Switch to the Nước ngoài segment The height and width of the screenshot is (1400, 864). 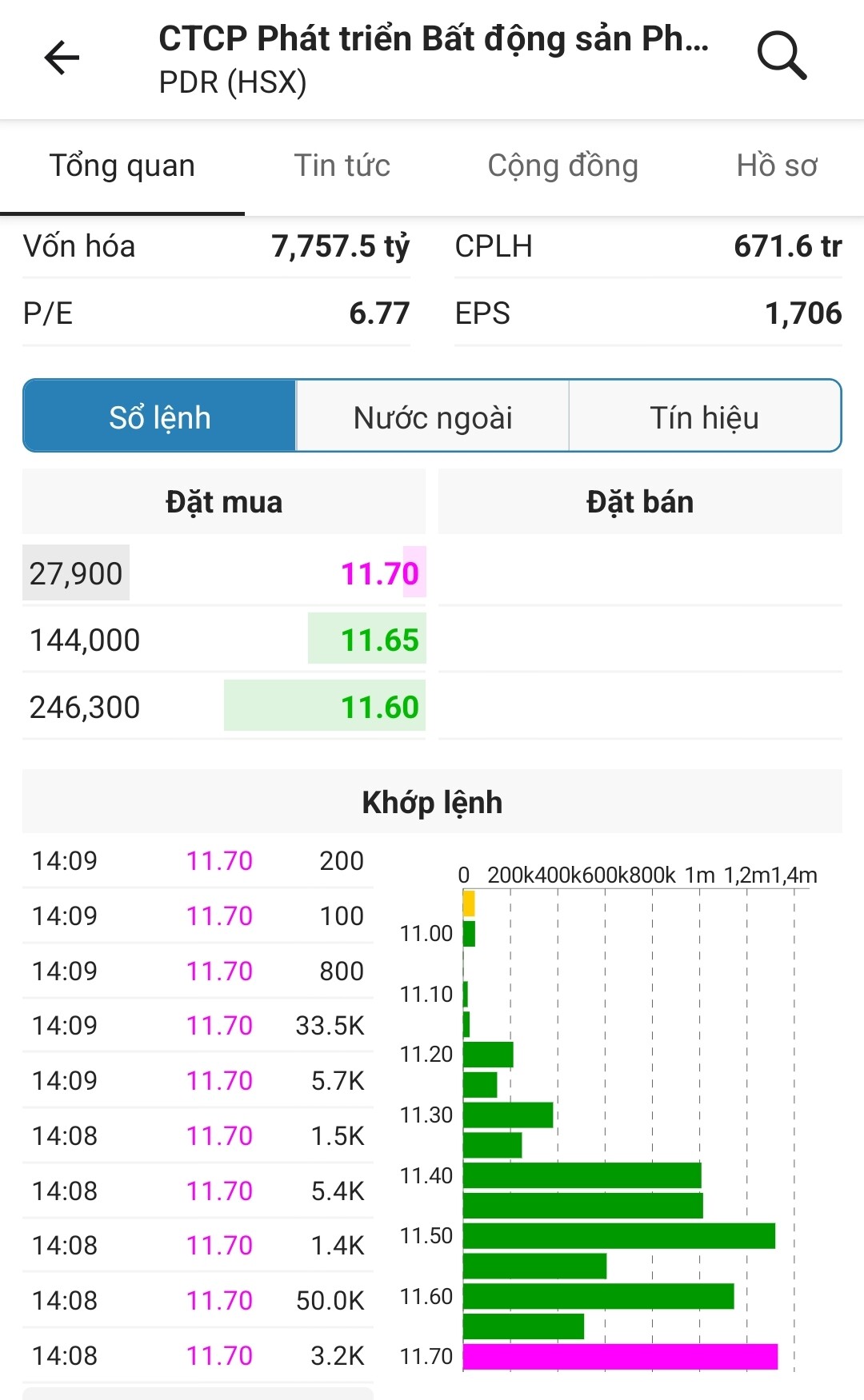point(433,417)
